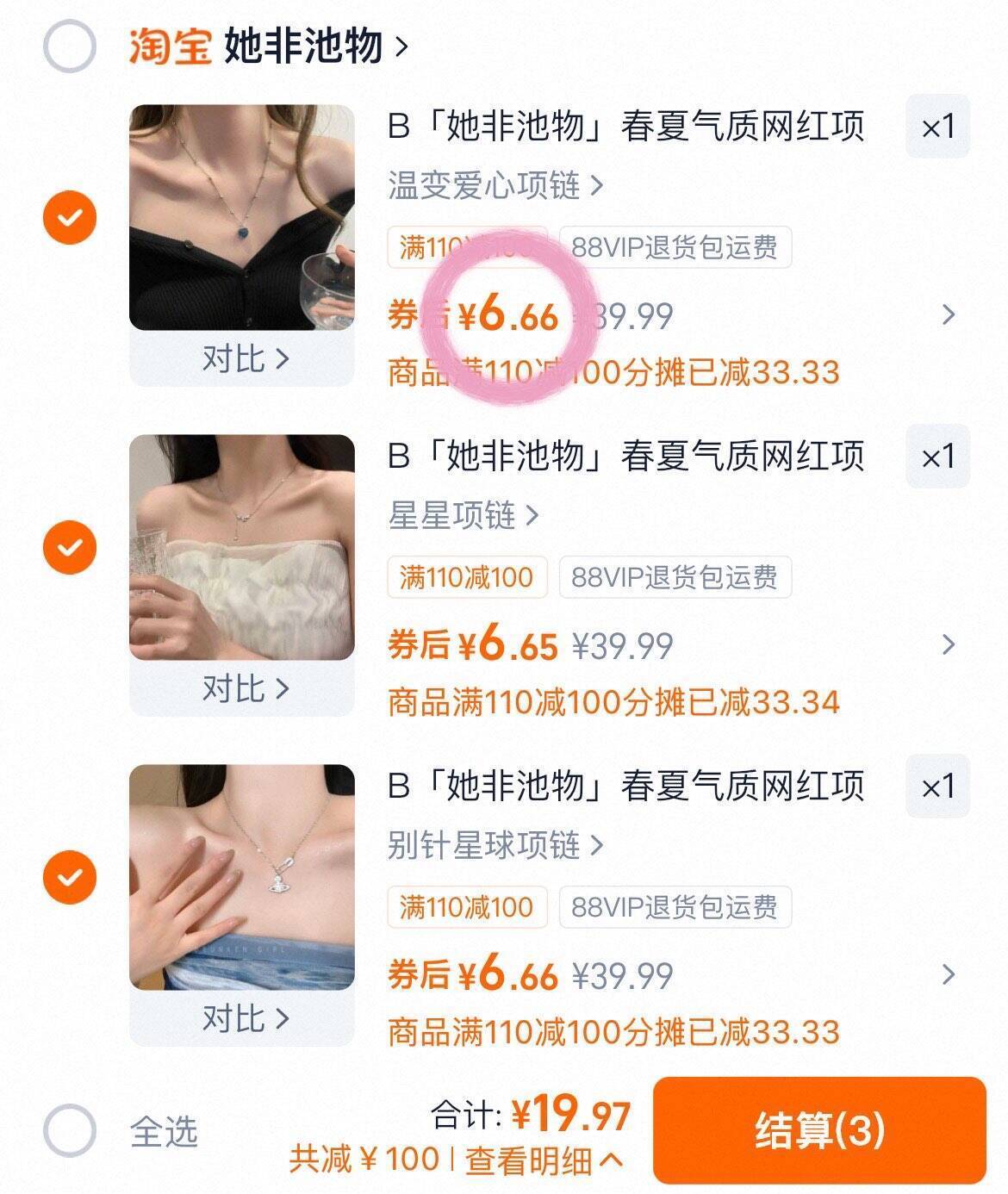Expand the price details arrow for 星星项链

pyautogui.click(x=949, y=644)
